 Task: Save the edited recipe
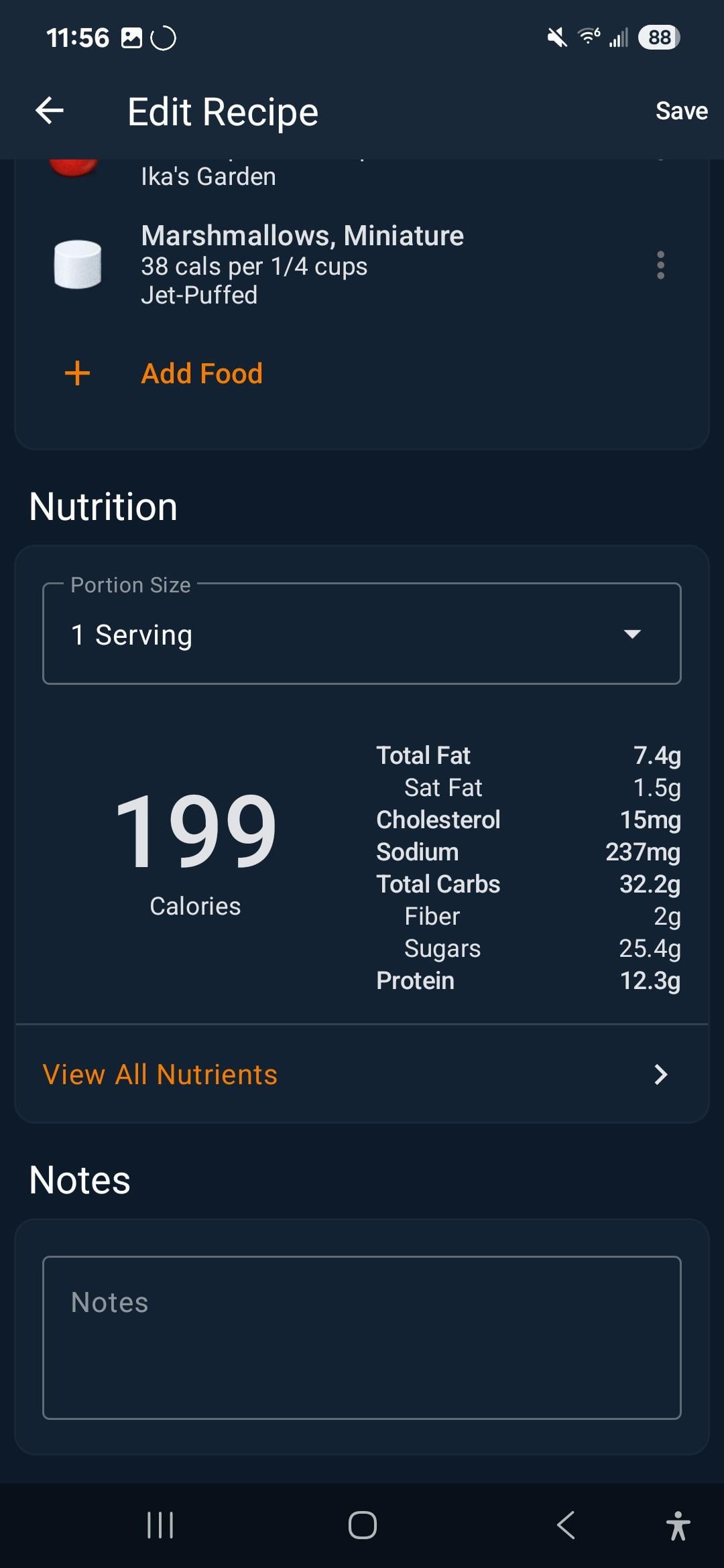click(x=681, y=111)
